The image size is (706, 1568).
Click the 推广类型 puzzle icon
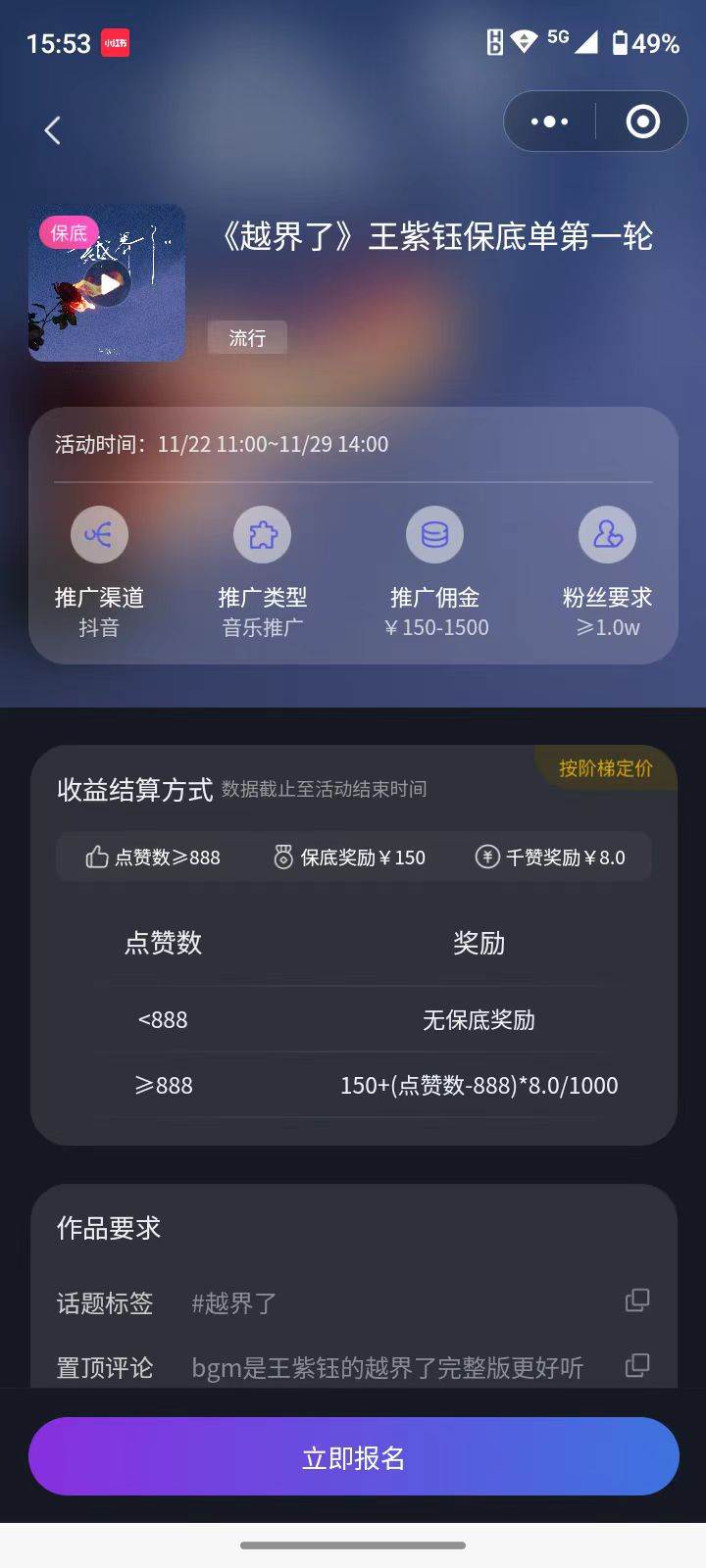262,534
